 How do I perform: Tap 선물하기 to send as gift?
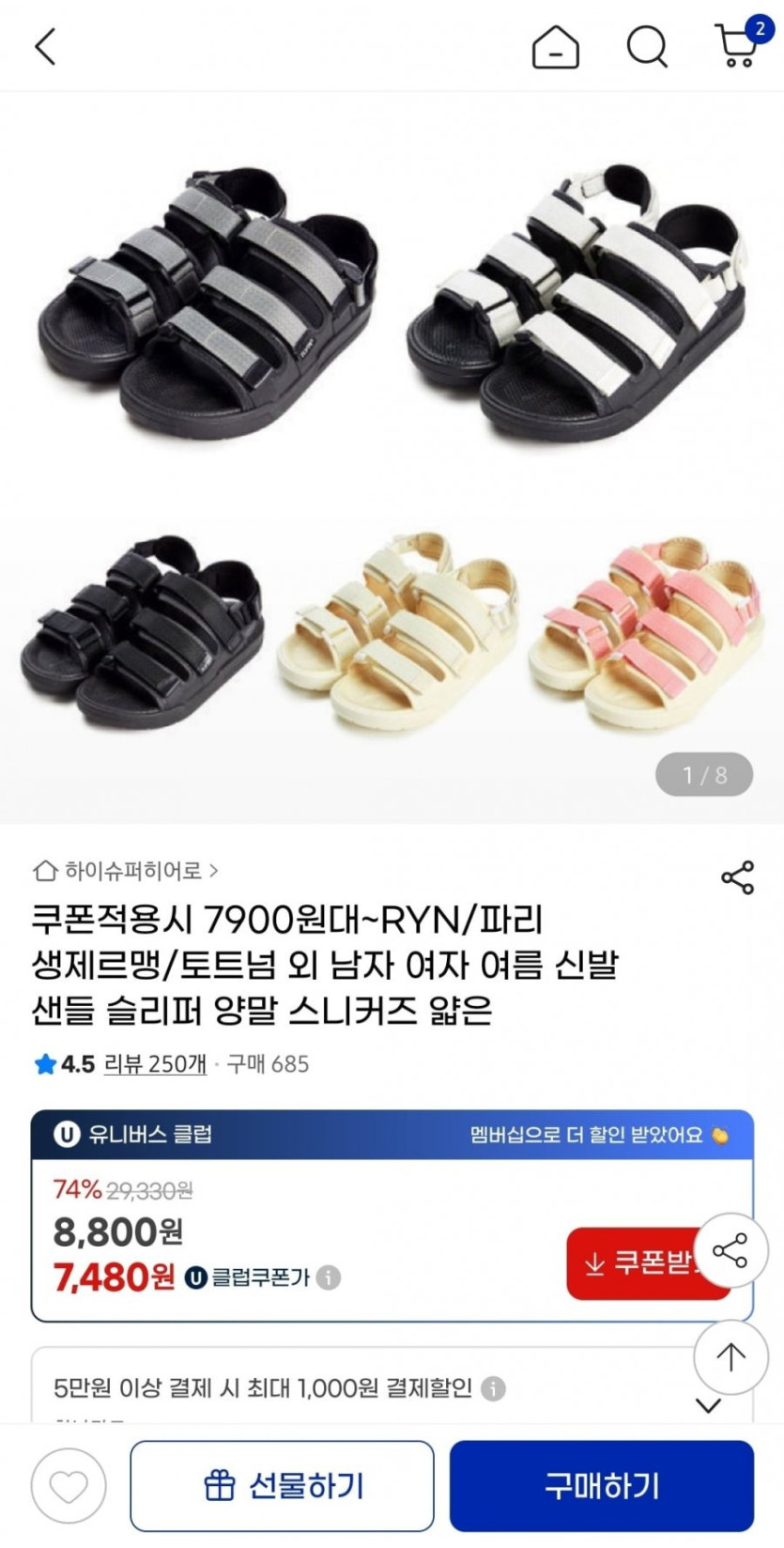pyautogui.click(x=282, y=1486)
